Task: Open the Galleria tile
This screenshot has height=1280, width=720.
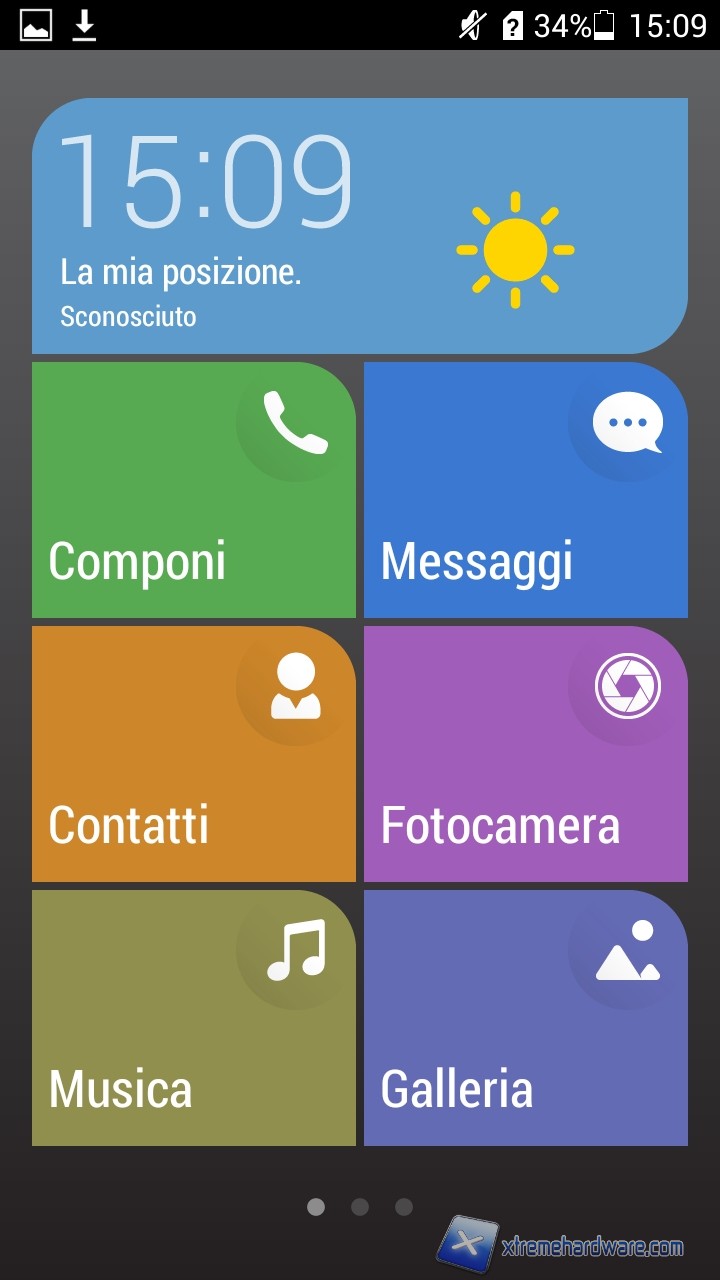Action: 526,1018
